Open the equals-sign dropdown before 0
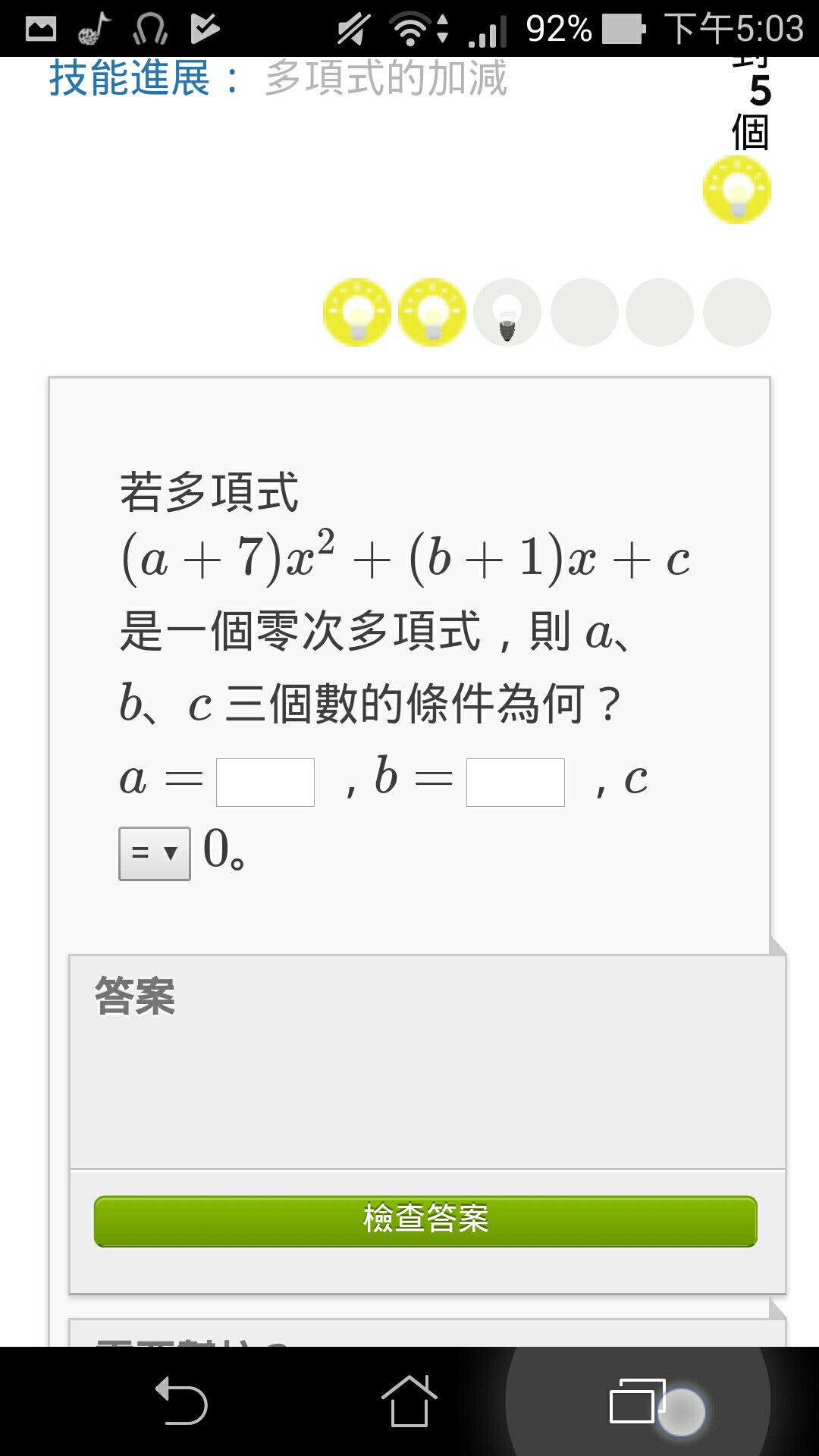The height and width of the screenshot is (1456, 819). 155,853
